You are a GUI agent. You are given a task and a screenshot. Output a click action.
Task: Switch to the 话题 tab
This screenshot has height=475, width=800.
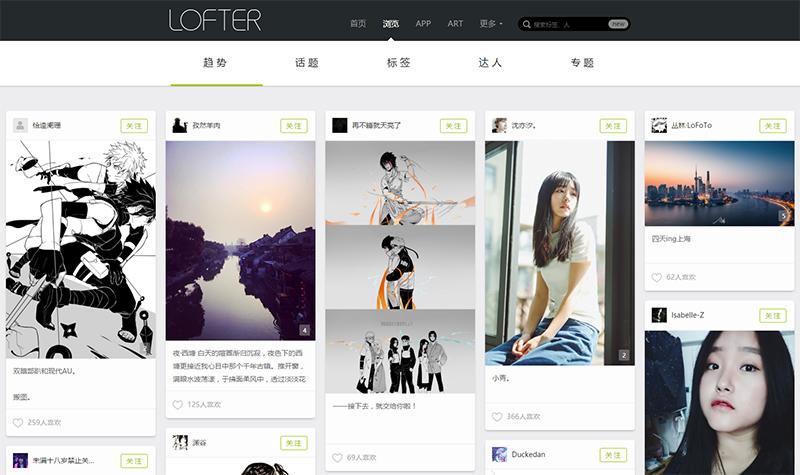point(307,62)
